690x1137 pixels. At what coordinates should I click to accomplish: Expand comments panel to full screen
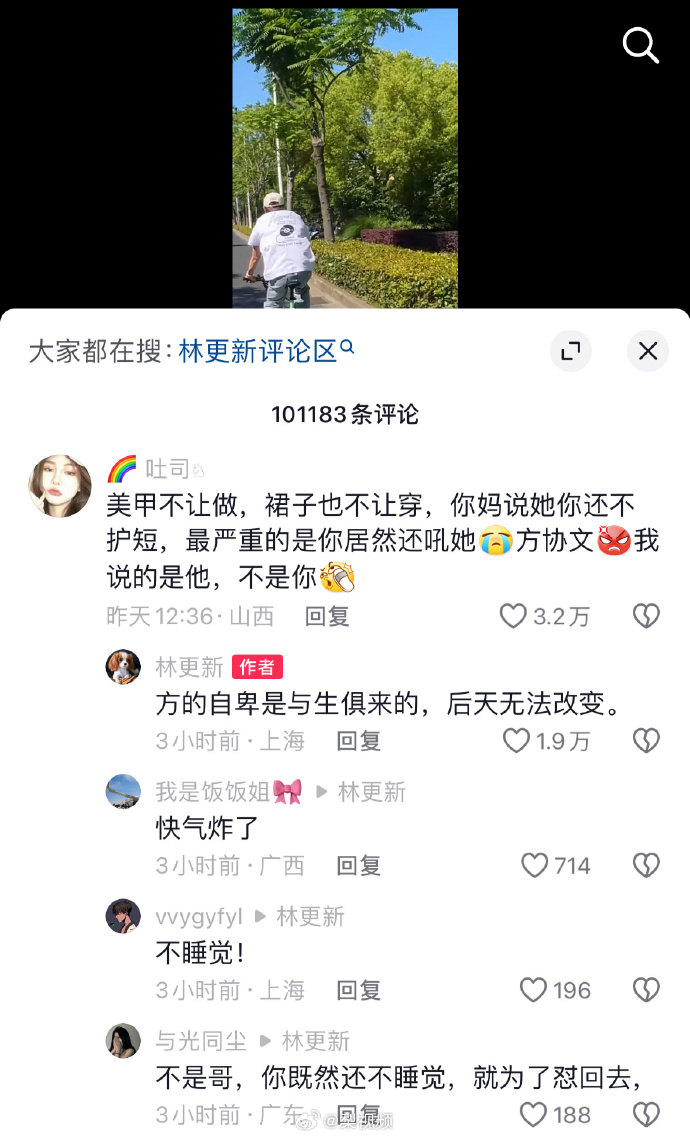click(x=571, y=351)
